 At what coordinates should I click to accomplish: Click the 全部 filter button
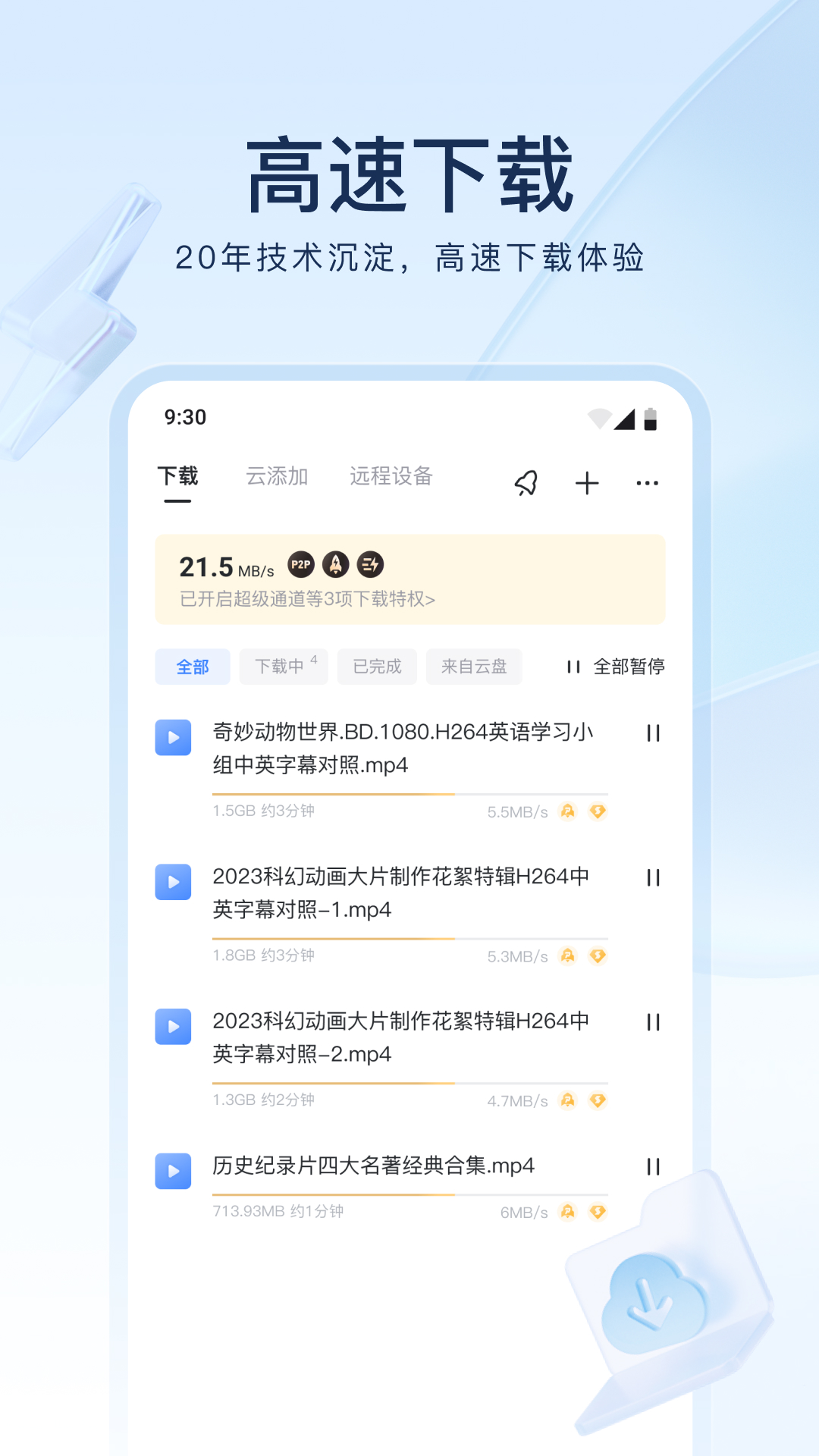coord(193,667)
